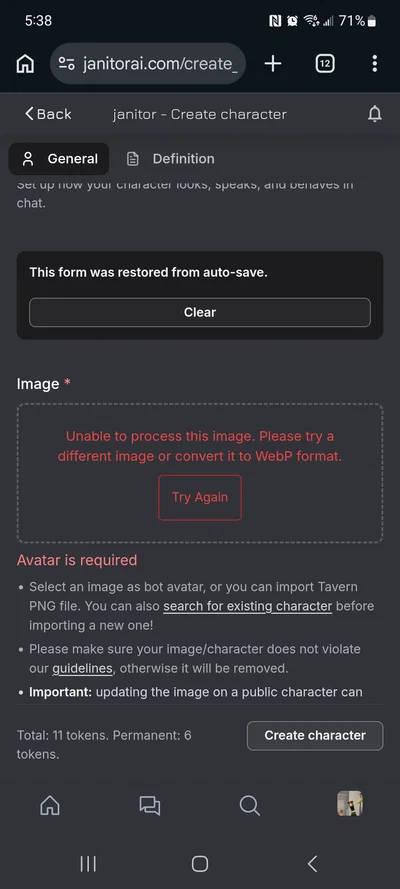Open search from the bottom navigation
This screenshot has height=889, width=400.
249,805
